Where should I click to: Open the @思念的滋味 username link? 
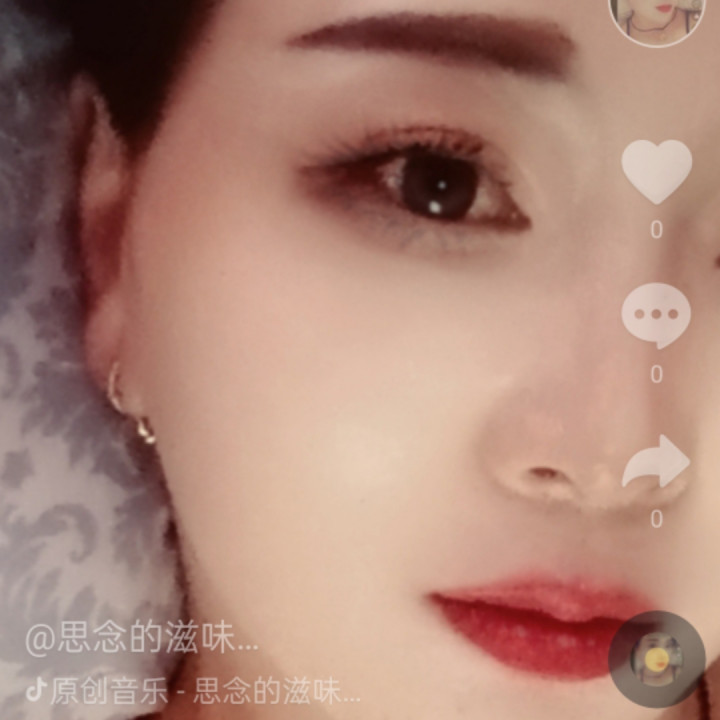(x=142, y=640)
